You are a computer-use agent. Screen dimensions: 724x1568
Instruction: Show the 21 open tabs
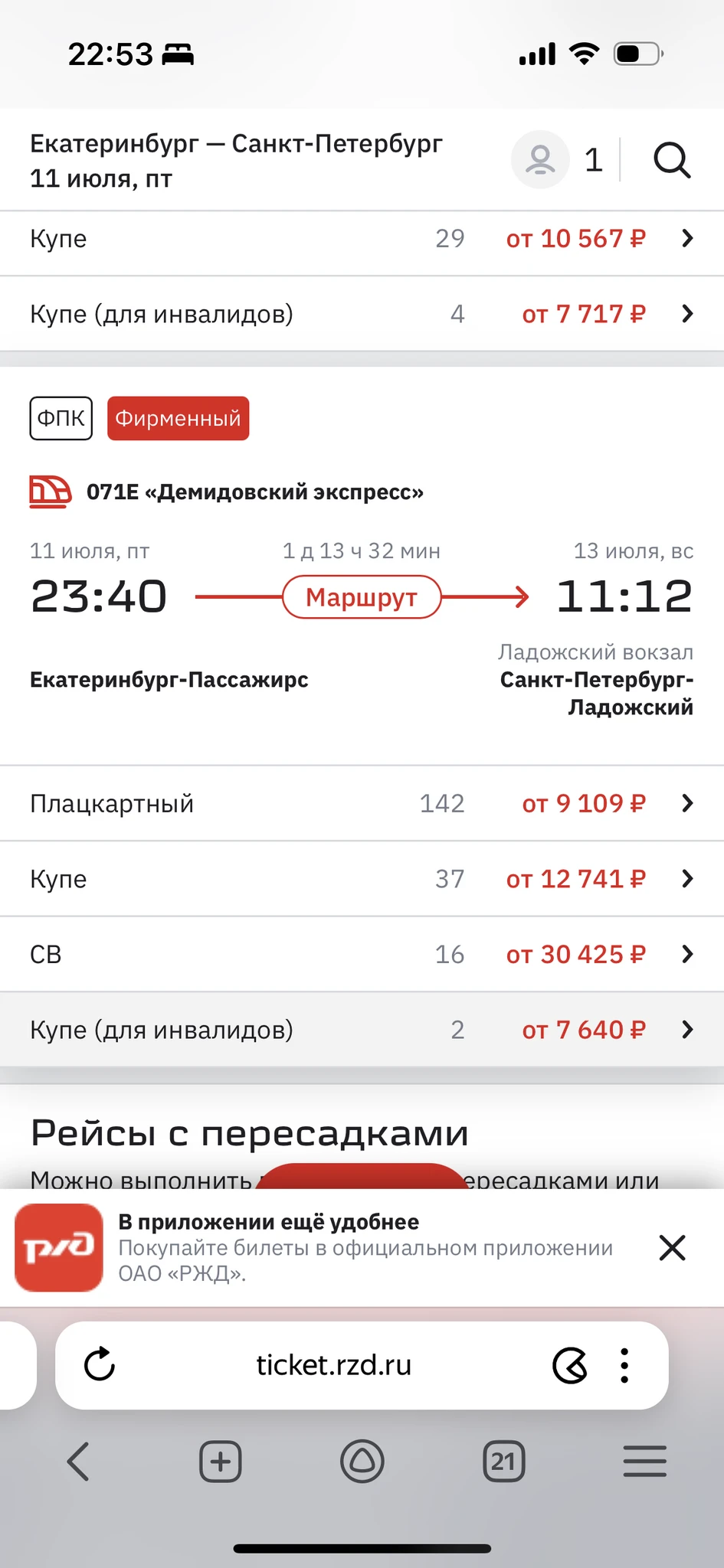[x=503, y=1462]
